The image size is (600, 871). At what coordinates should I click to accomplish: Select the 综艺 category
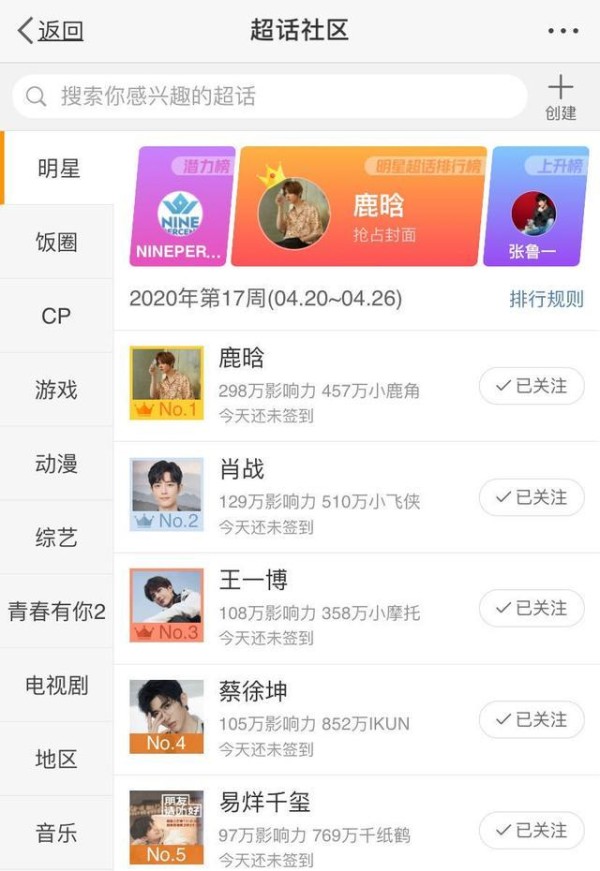pos(56,538)
